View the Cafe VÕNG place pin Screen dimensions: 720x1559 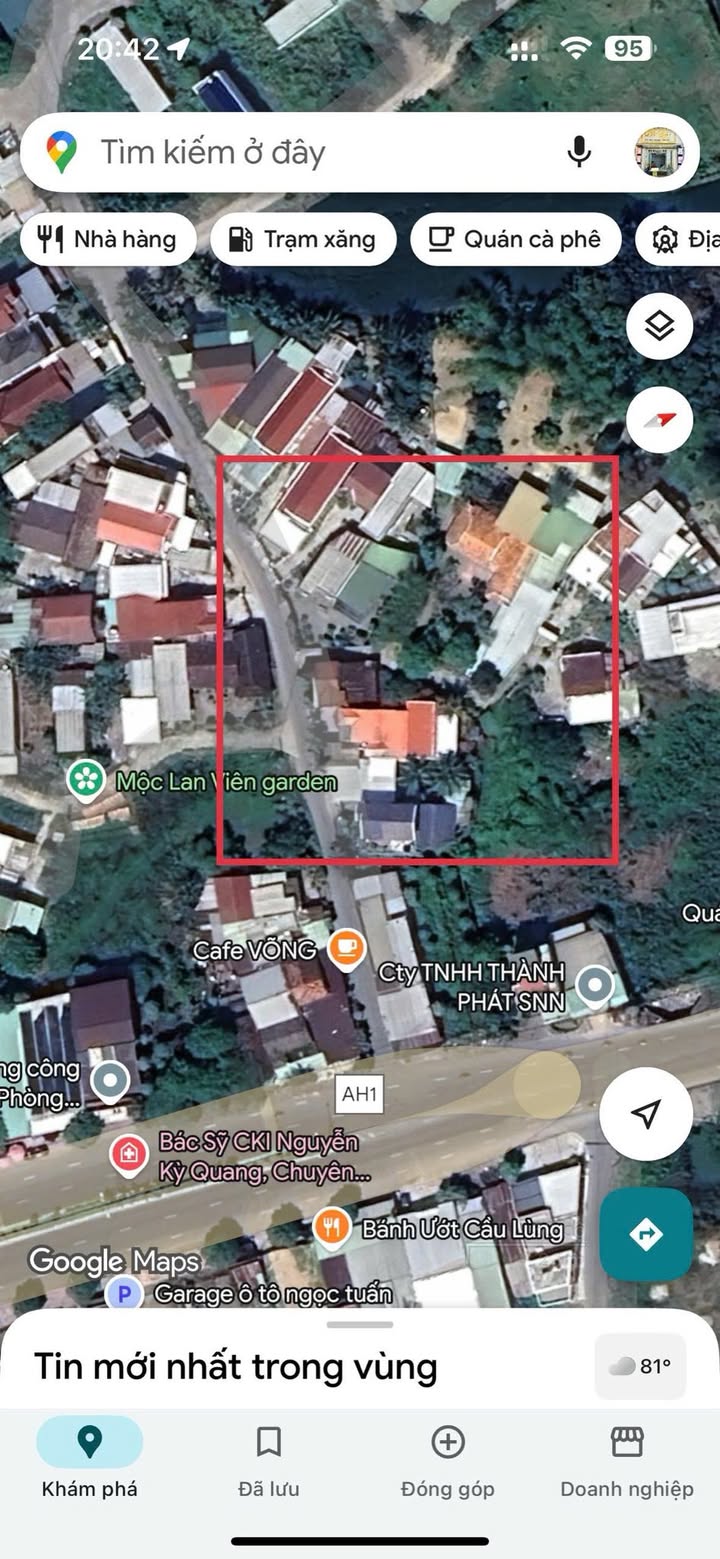click(346, 946)
